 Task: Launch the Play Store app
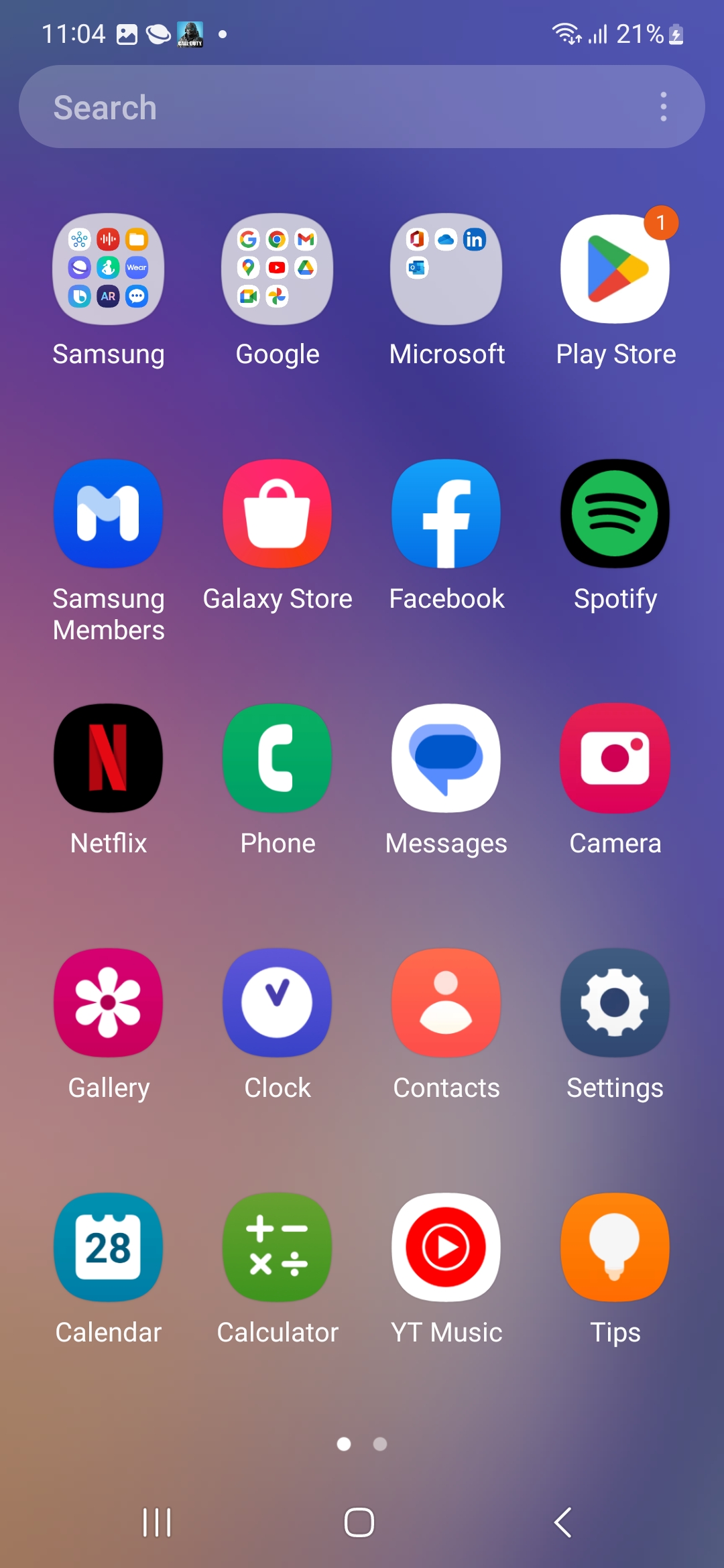coord(615,269)
